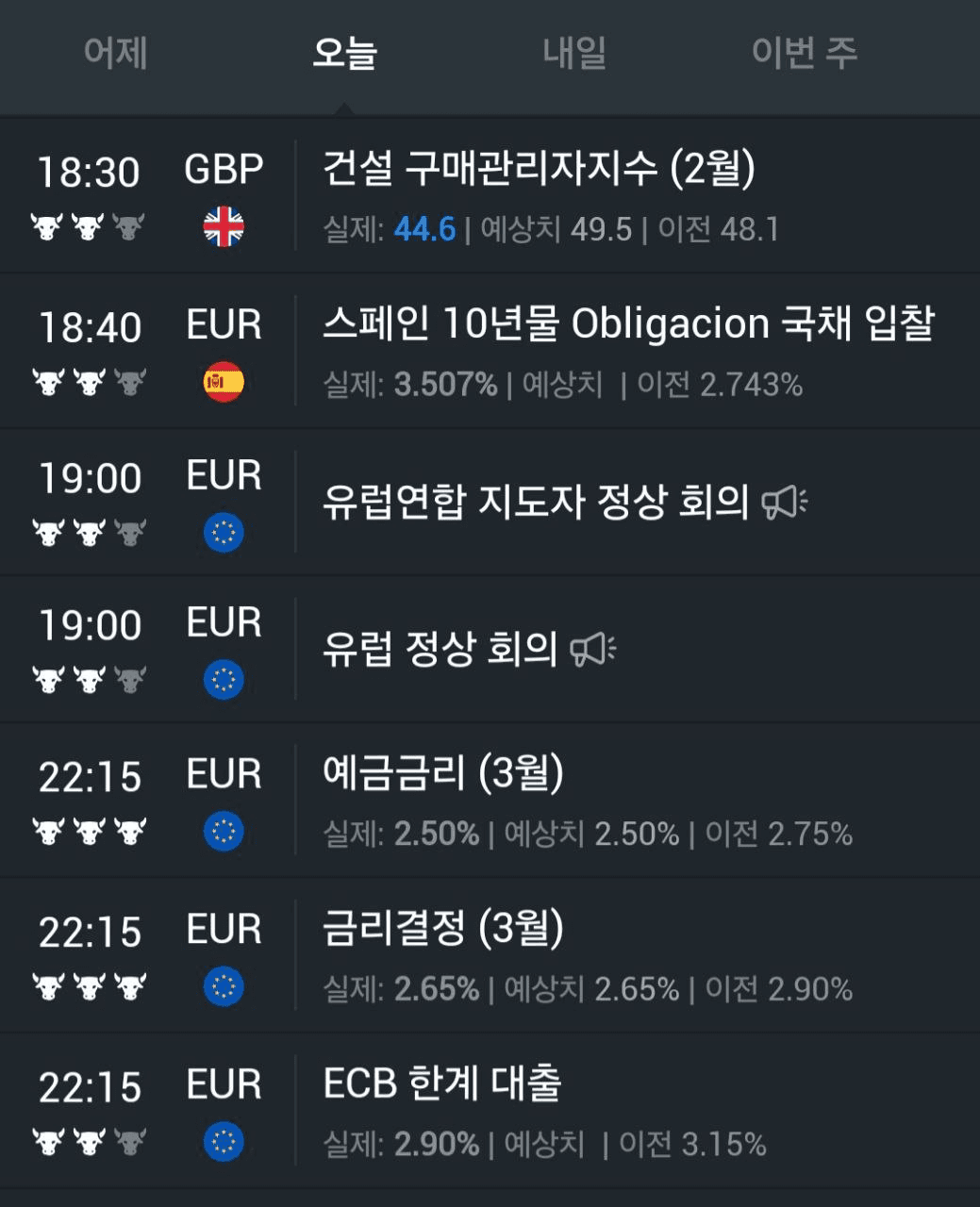Open the ECB 한계 대출 event
This screenshot has width=980, height=1207.
tap(441, 1084)
